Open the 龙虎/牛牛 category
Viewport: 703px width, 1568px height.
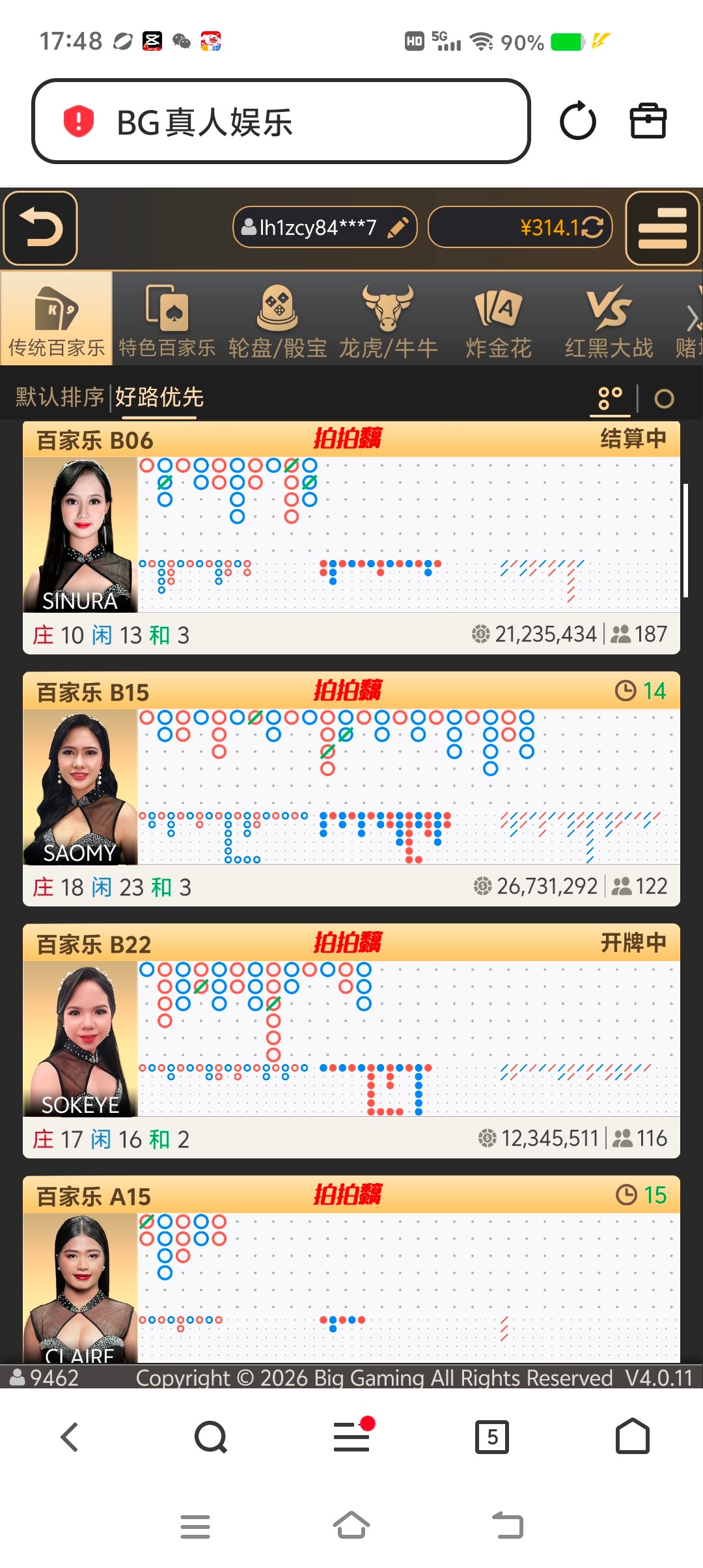[x=388, y=320]
